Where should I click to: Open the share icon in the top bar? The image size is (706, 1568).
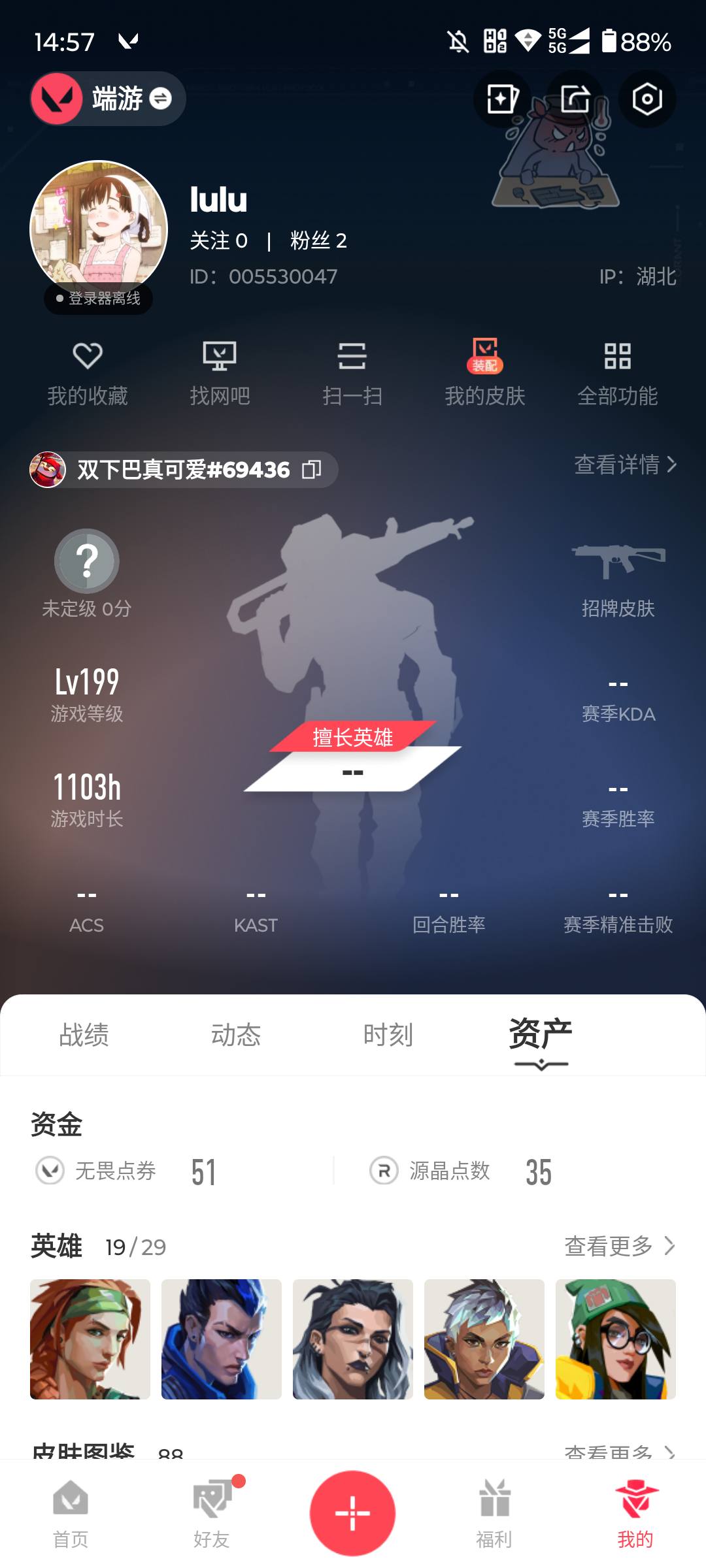(x=574, y=99)
